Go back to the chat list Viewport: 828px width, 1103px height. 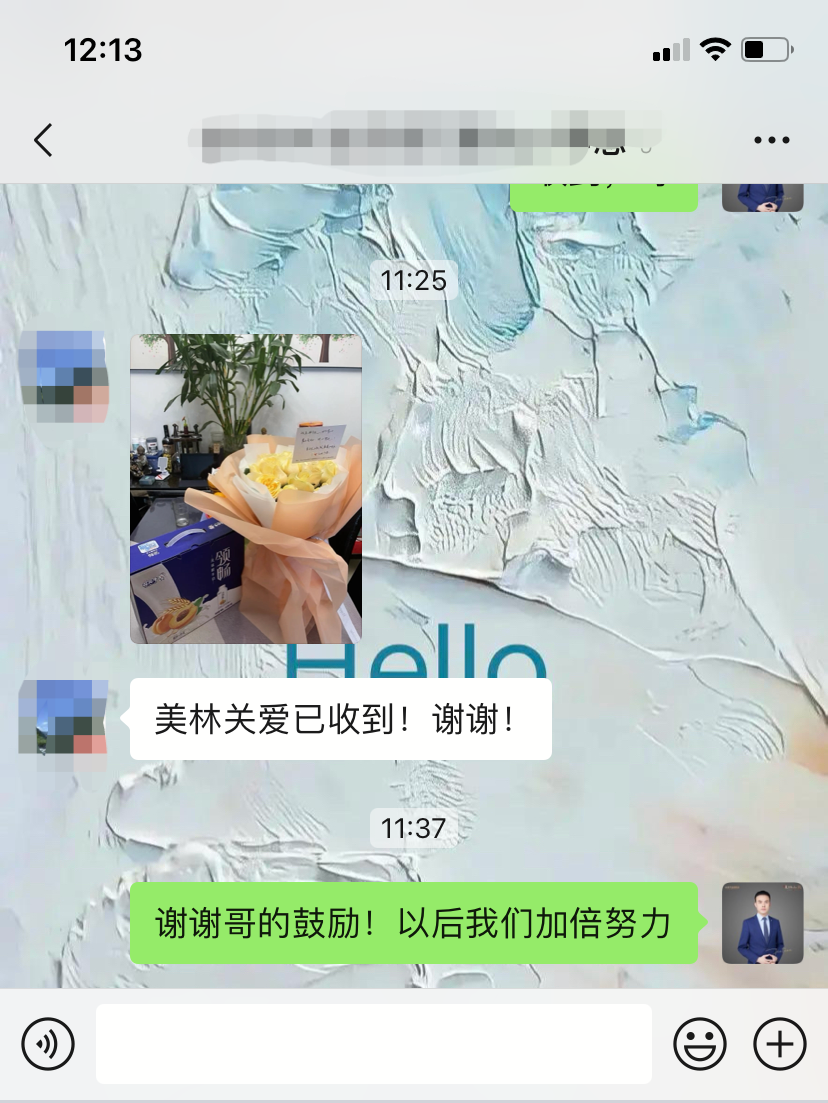point(43,141)
